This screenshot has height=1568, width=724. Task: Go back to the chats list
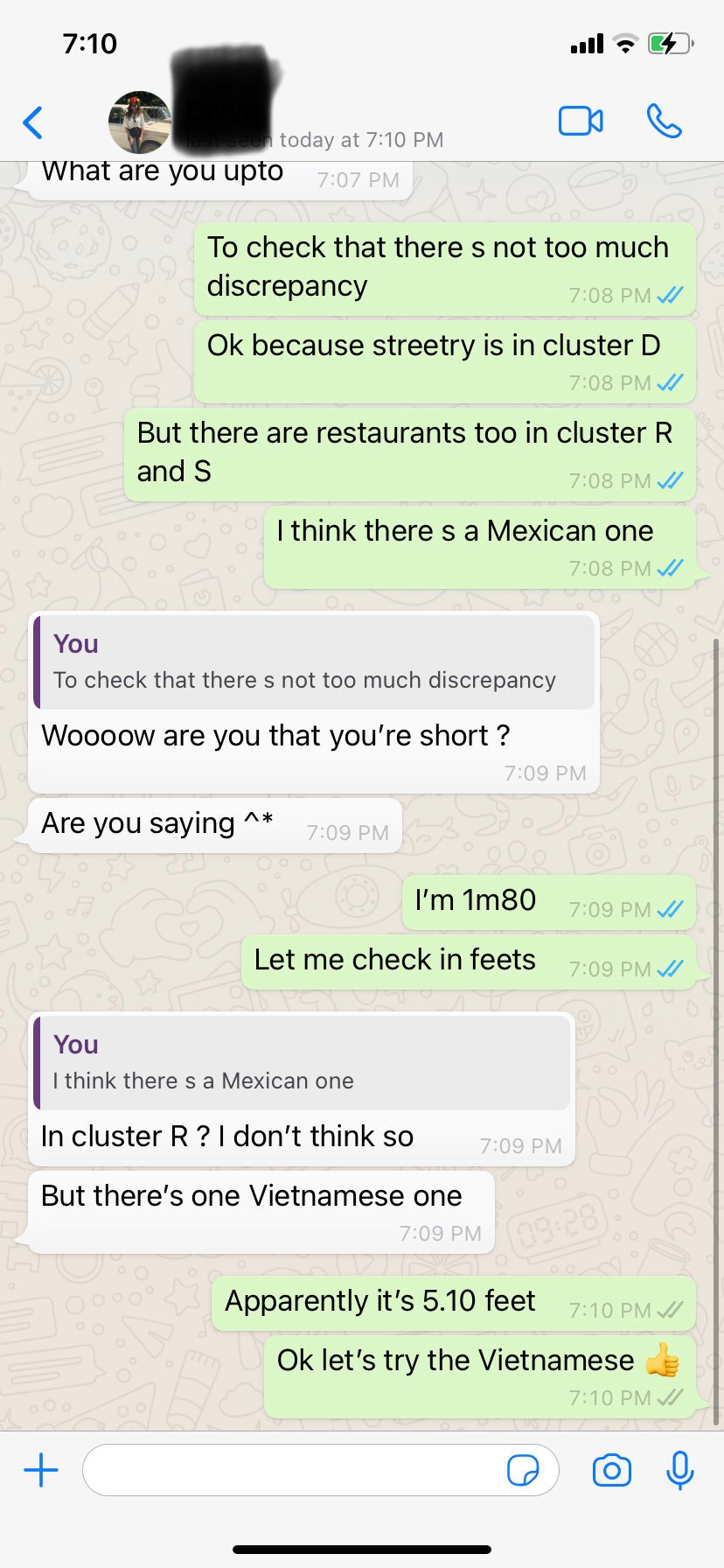coord(33,122)
